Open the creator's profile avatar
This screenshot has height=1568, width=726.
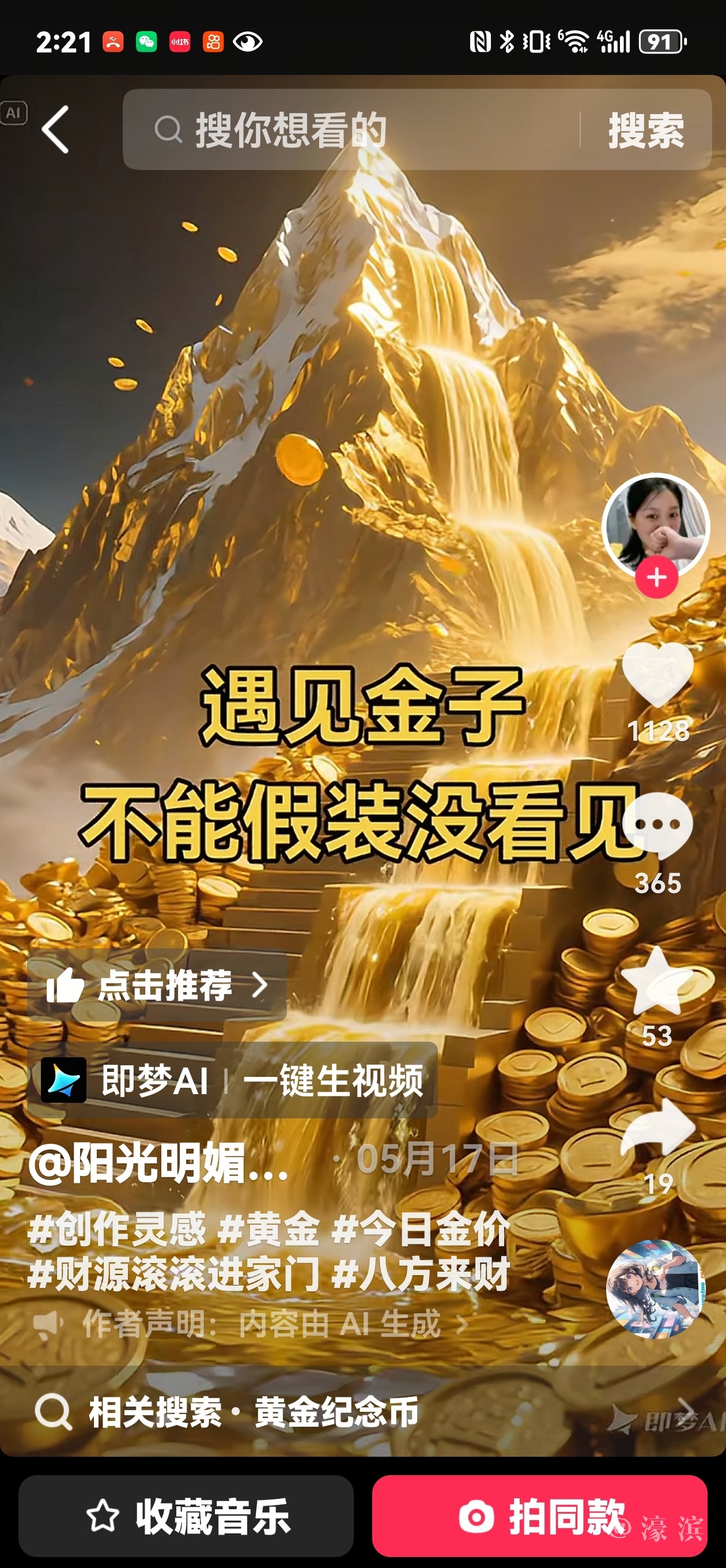click(655, 525)
